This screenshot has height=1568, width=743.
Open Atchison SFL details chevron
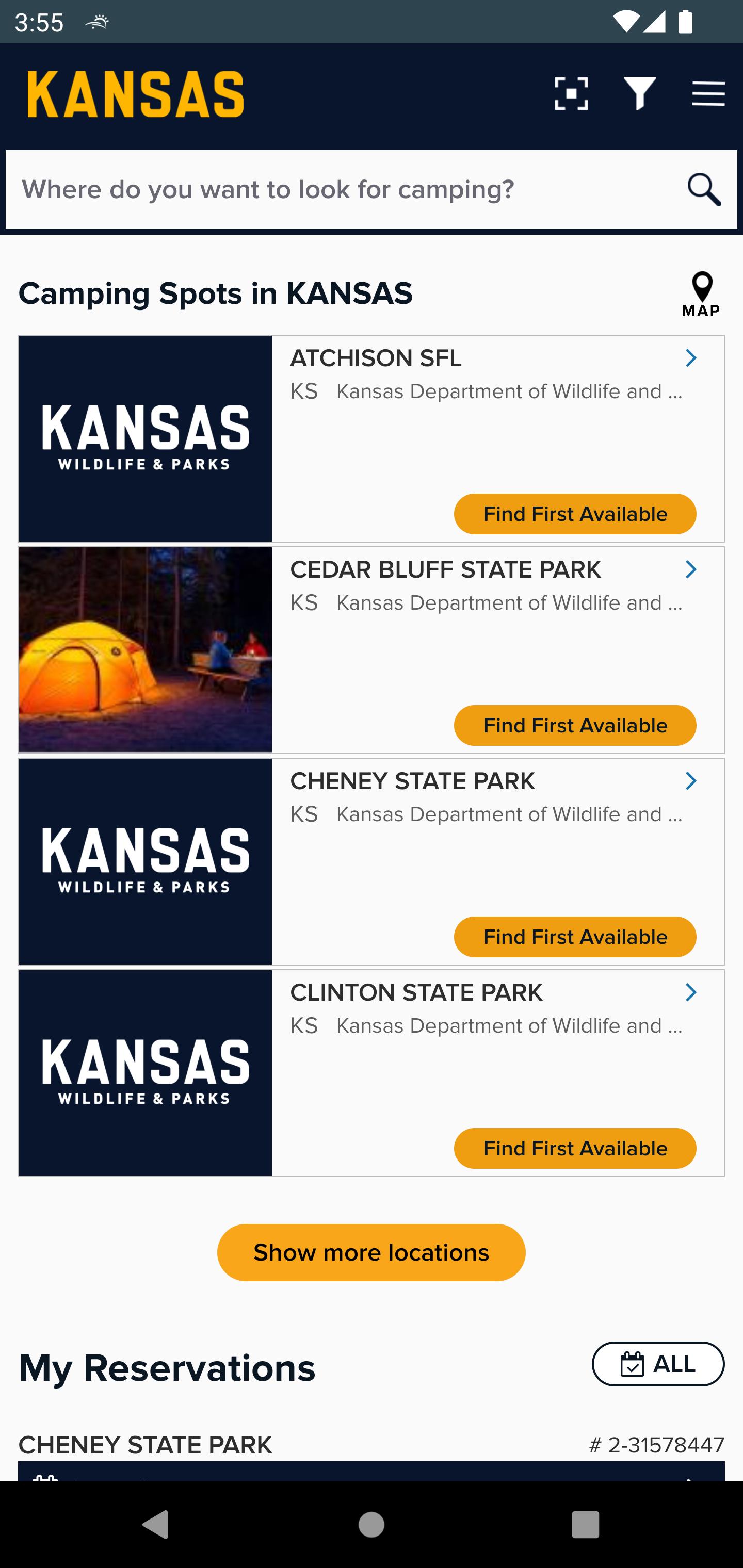[690, 358]
